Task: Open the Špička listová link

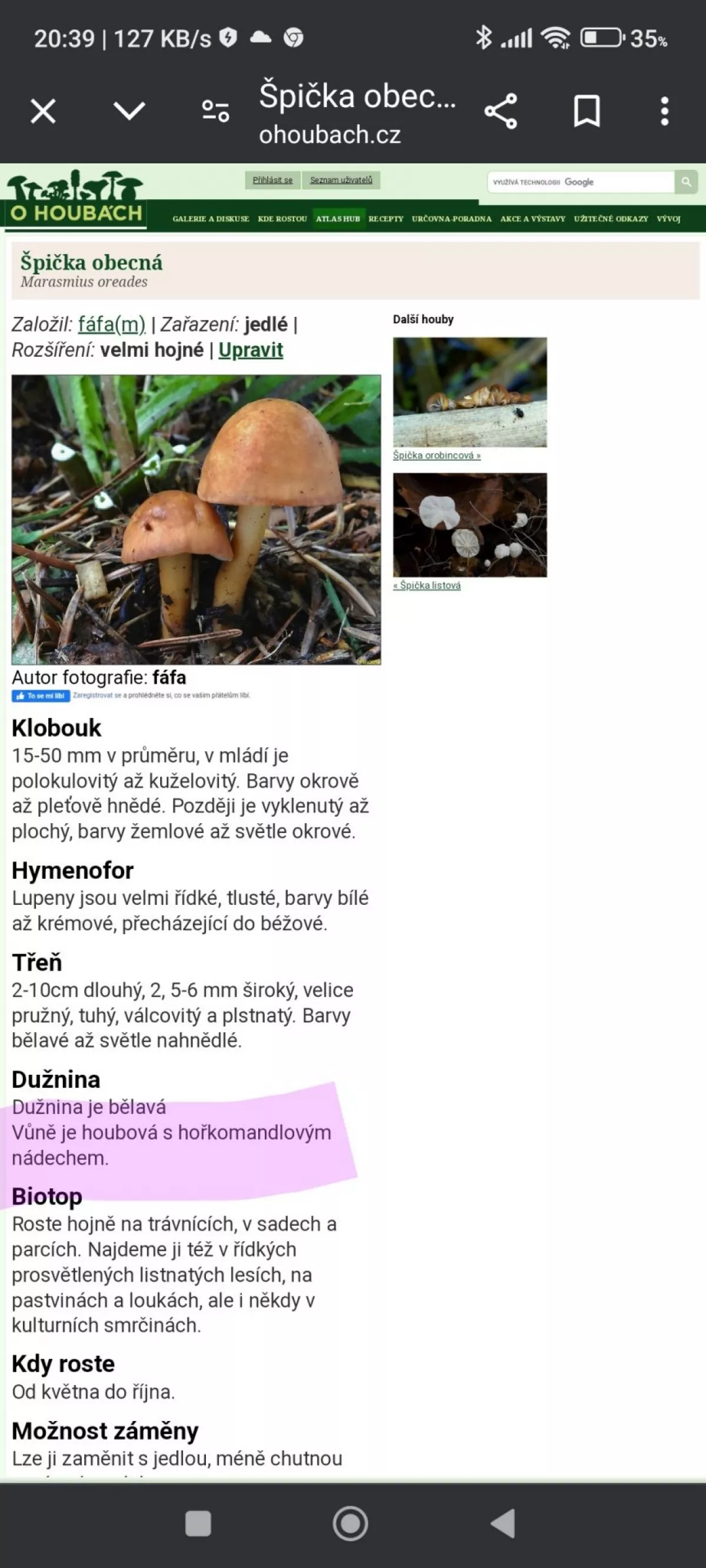Action: 428,586
